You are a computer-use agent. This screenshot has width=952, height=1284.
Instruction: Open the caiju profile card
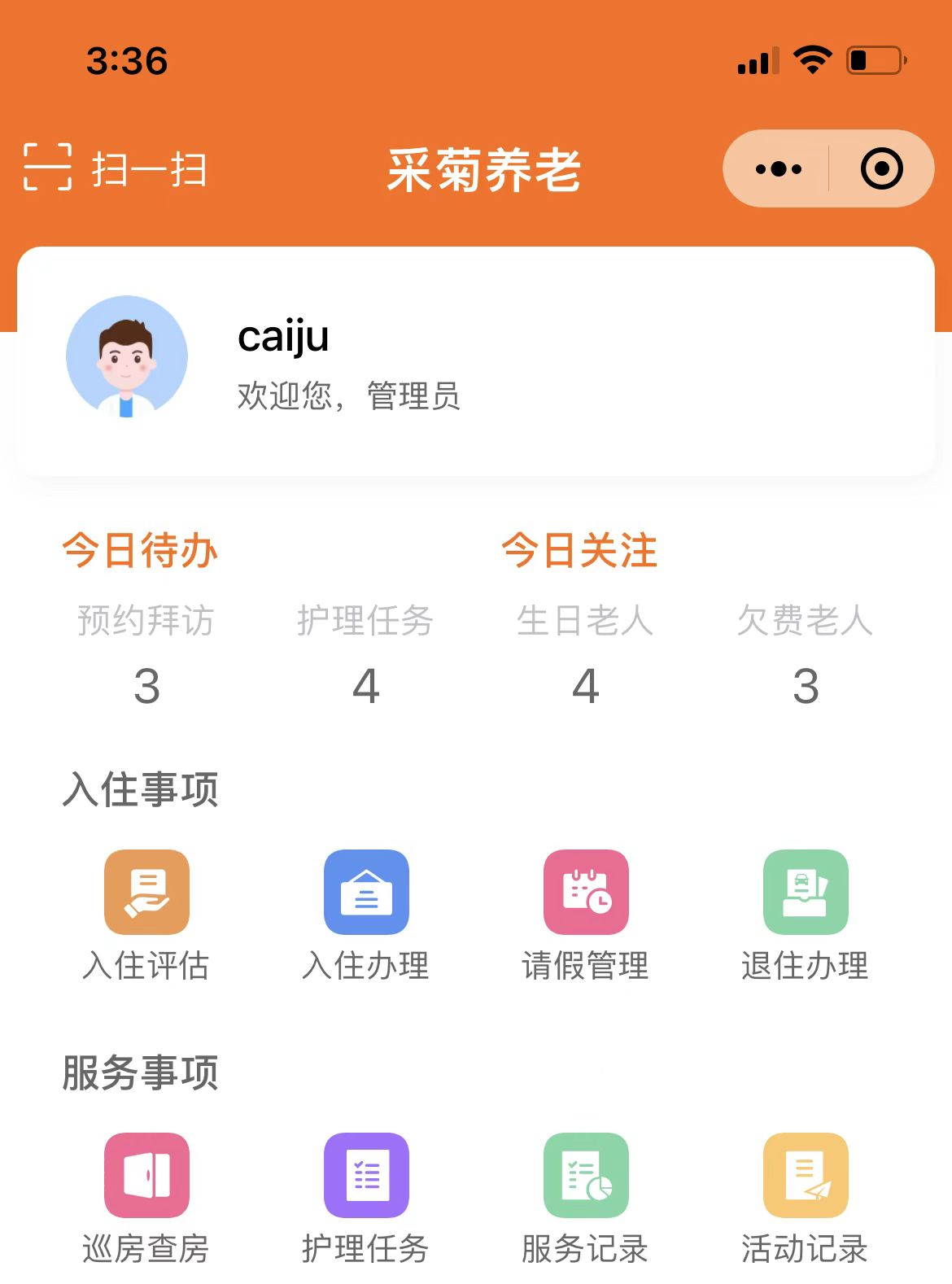475,360
